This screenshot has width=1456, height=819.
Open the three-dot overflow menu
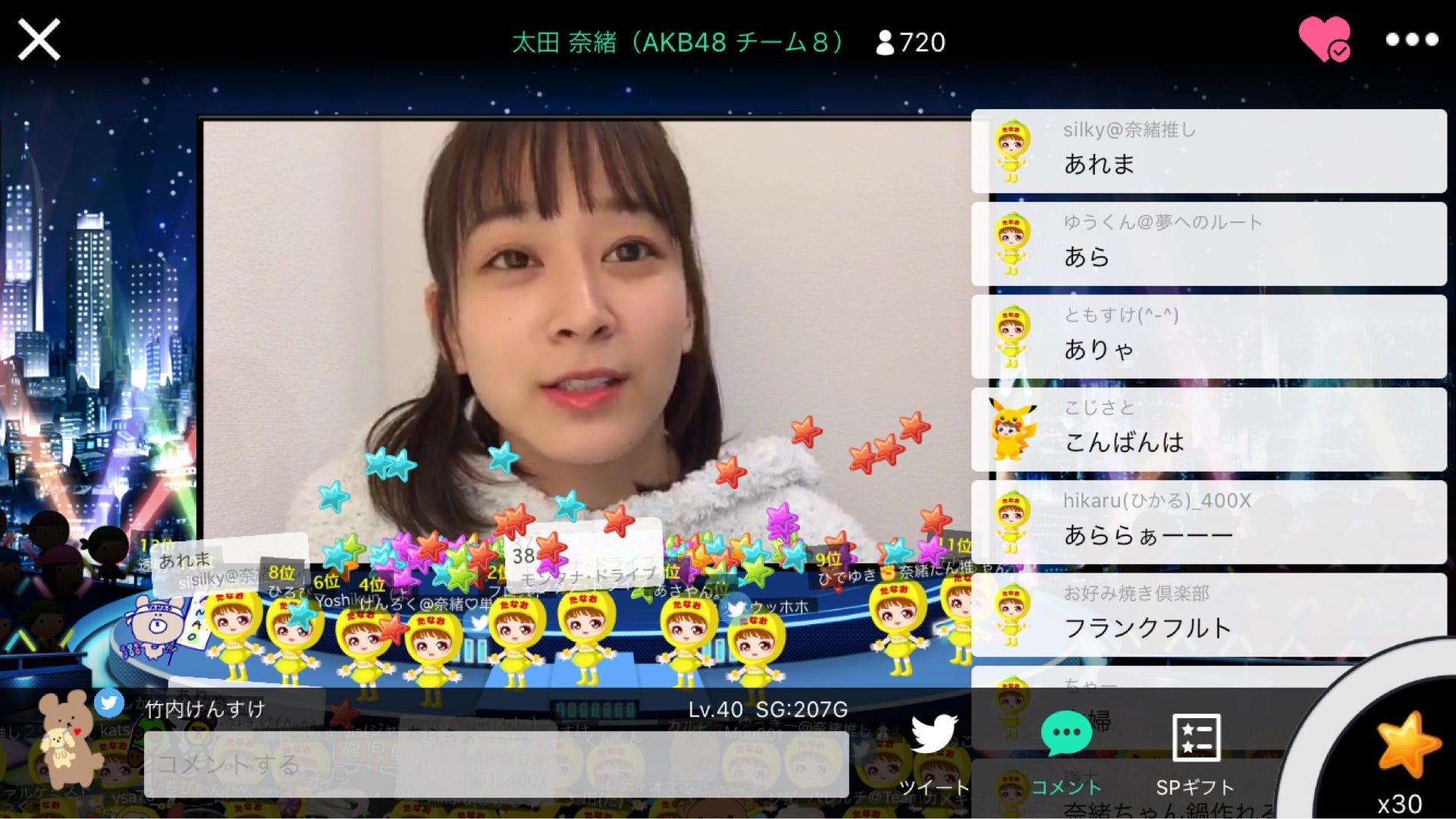click(x=1411, y=39)
